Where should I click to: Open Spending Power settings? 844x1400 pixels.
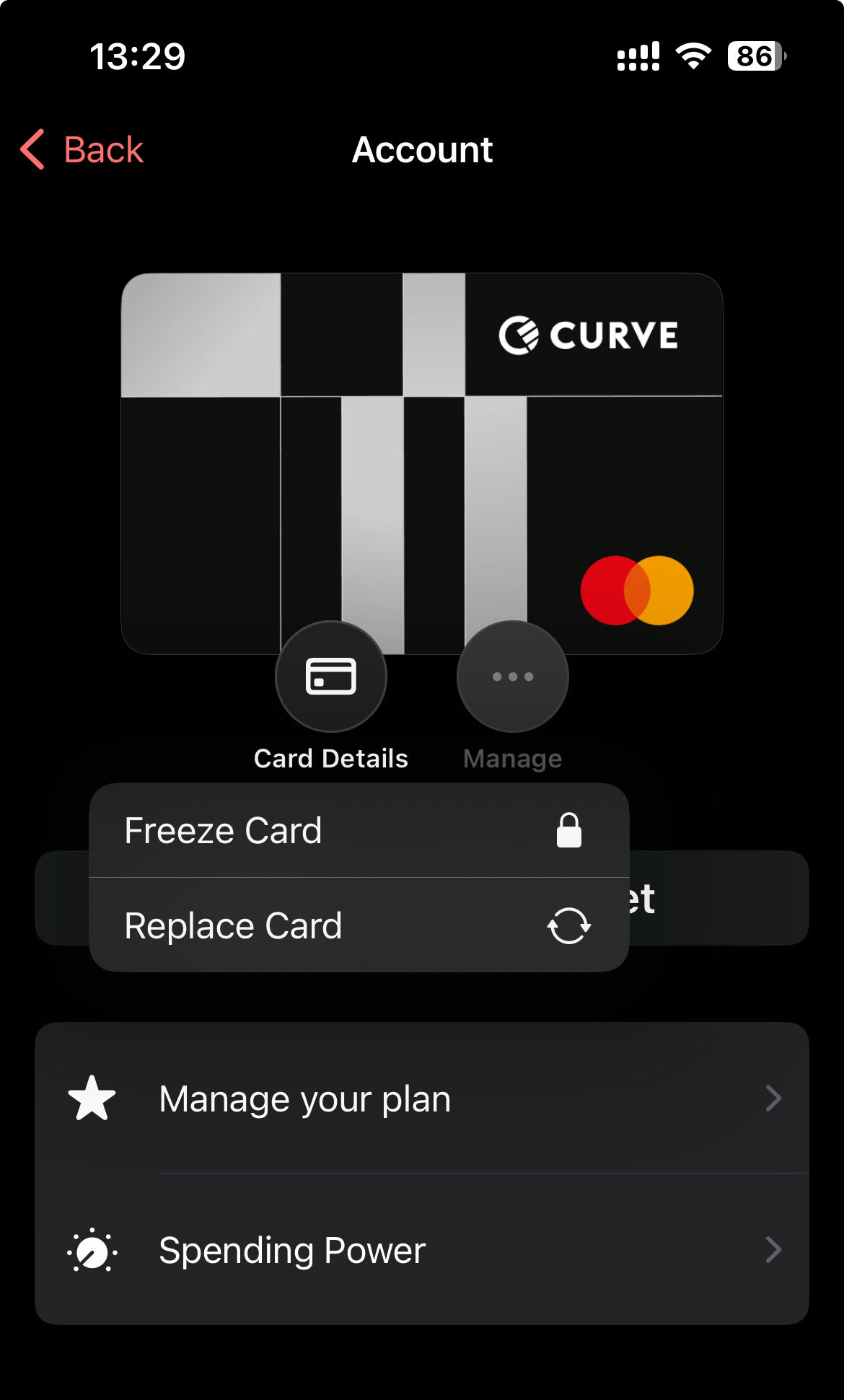(x=422, y=1249)
